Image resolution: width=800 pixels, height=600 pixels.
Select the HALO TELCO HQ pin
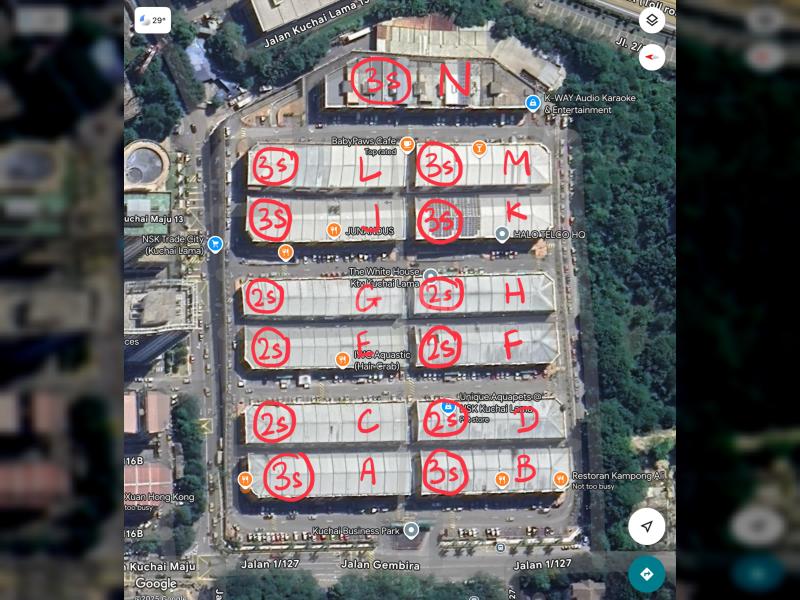(502, 234)
